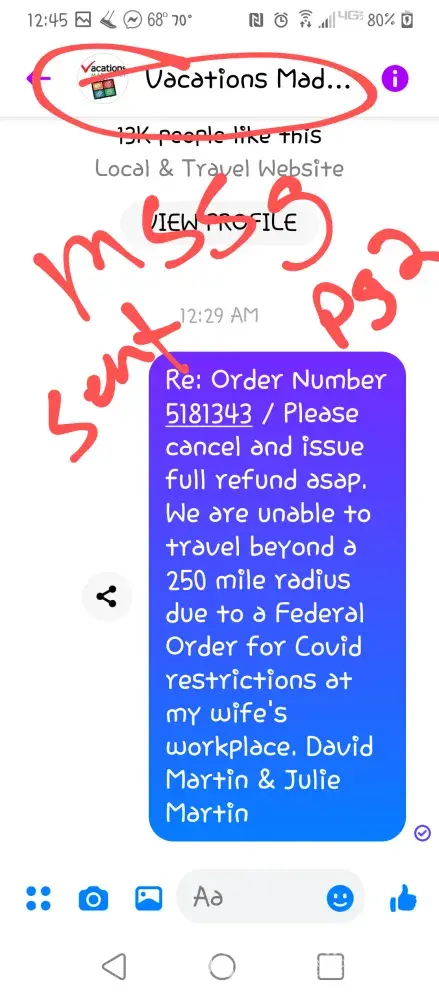The image size is (439, 1000).
Task: Tap the system back button
Action: (114, 966)
